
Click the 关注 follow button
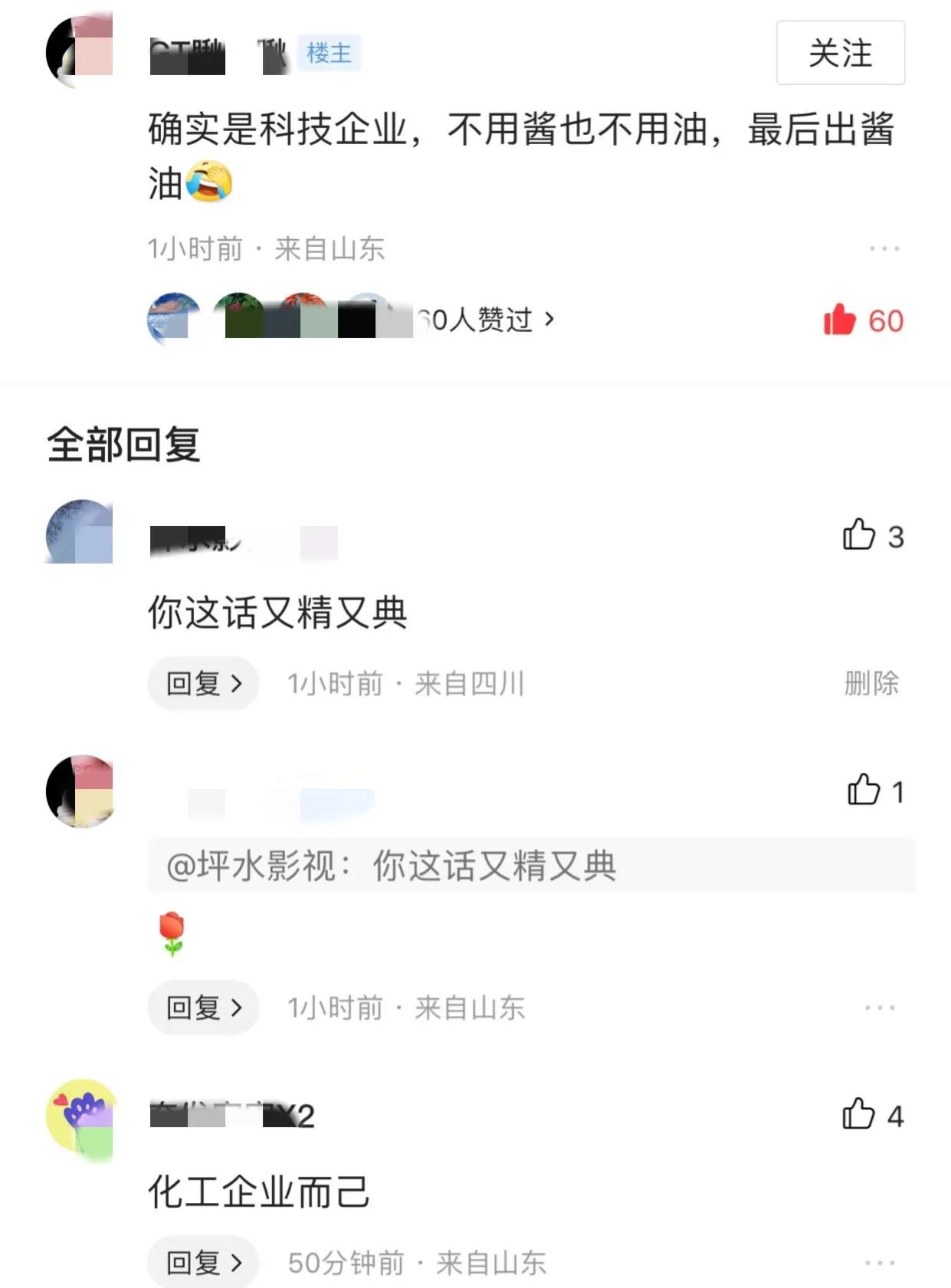[x=840, y=54]
